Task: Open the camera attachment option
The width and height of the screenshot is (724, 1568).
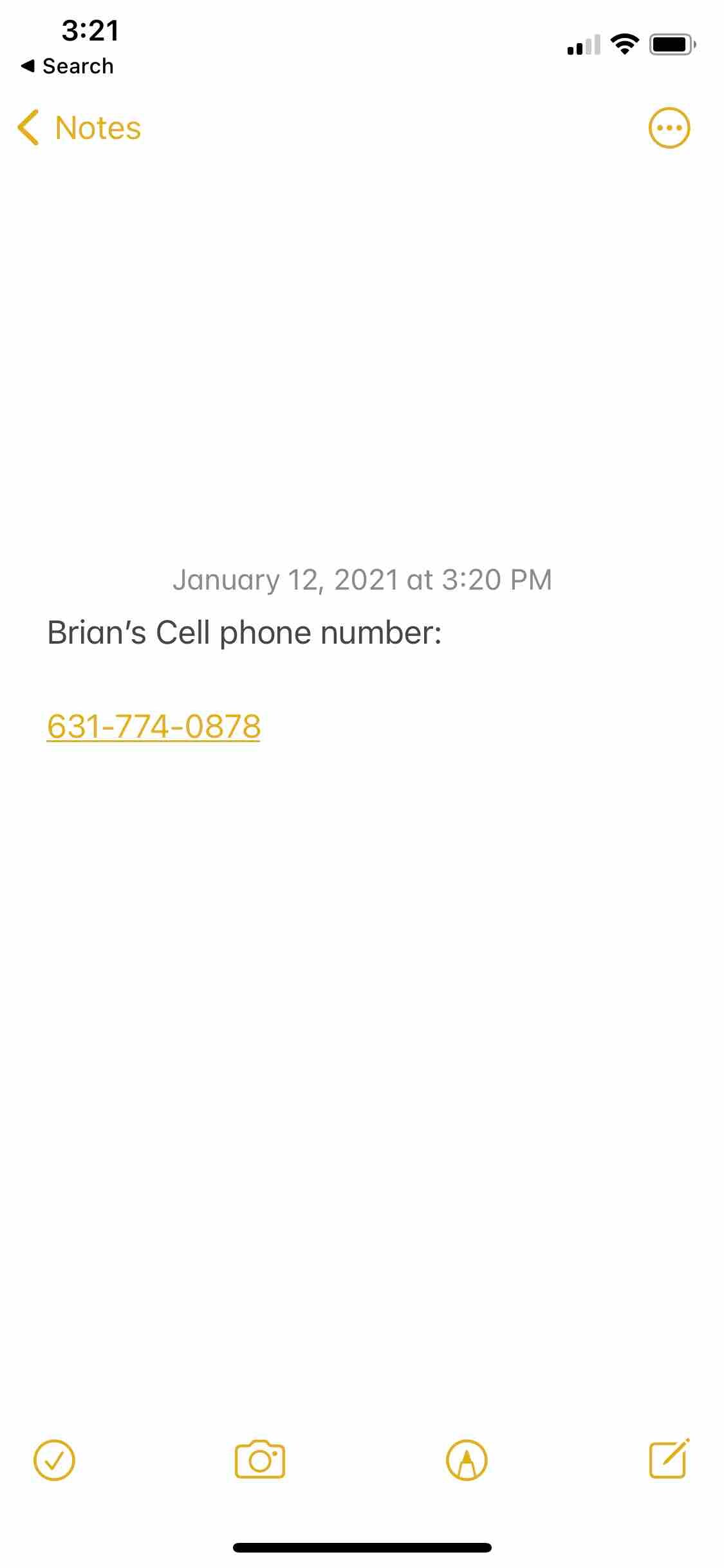Action: pyautogui.click(x=260, y=1459)
